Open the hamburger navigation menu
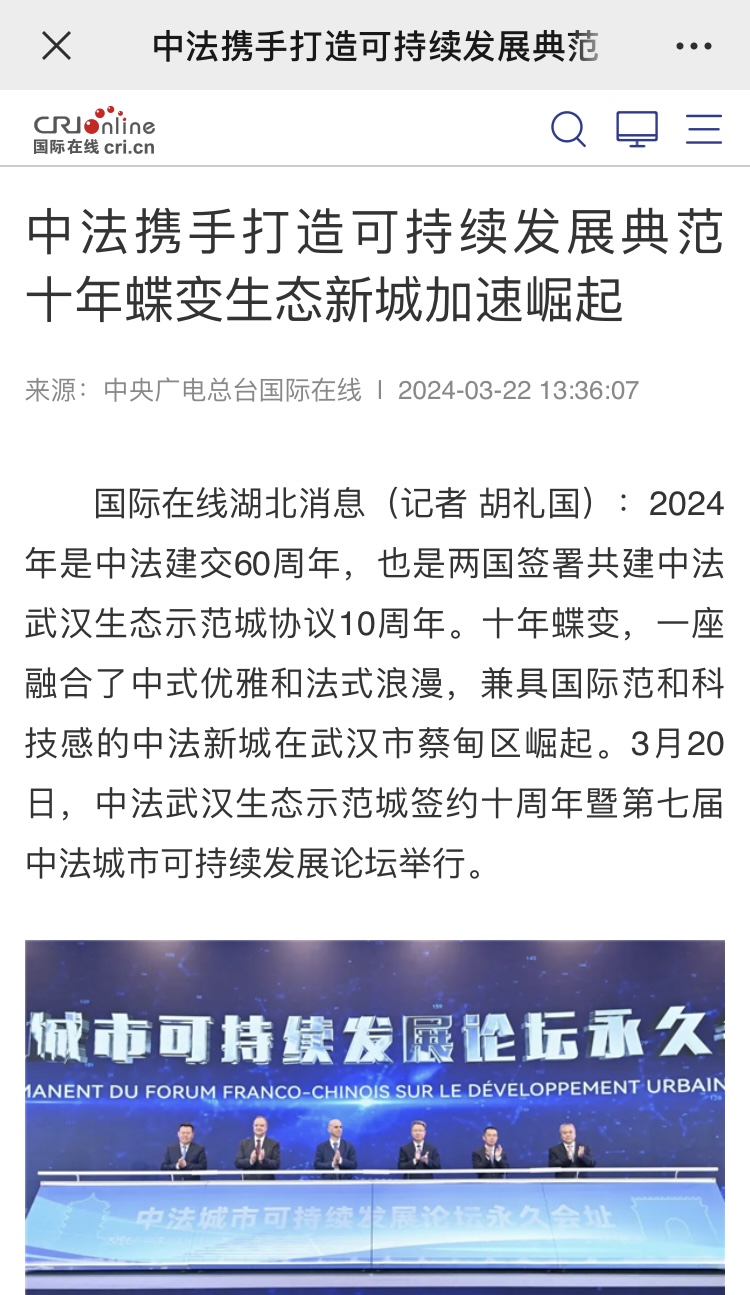 704,129
